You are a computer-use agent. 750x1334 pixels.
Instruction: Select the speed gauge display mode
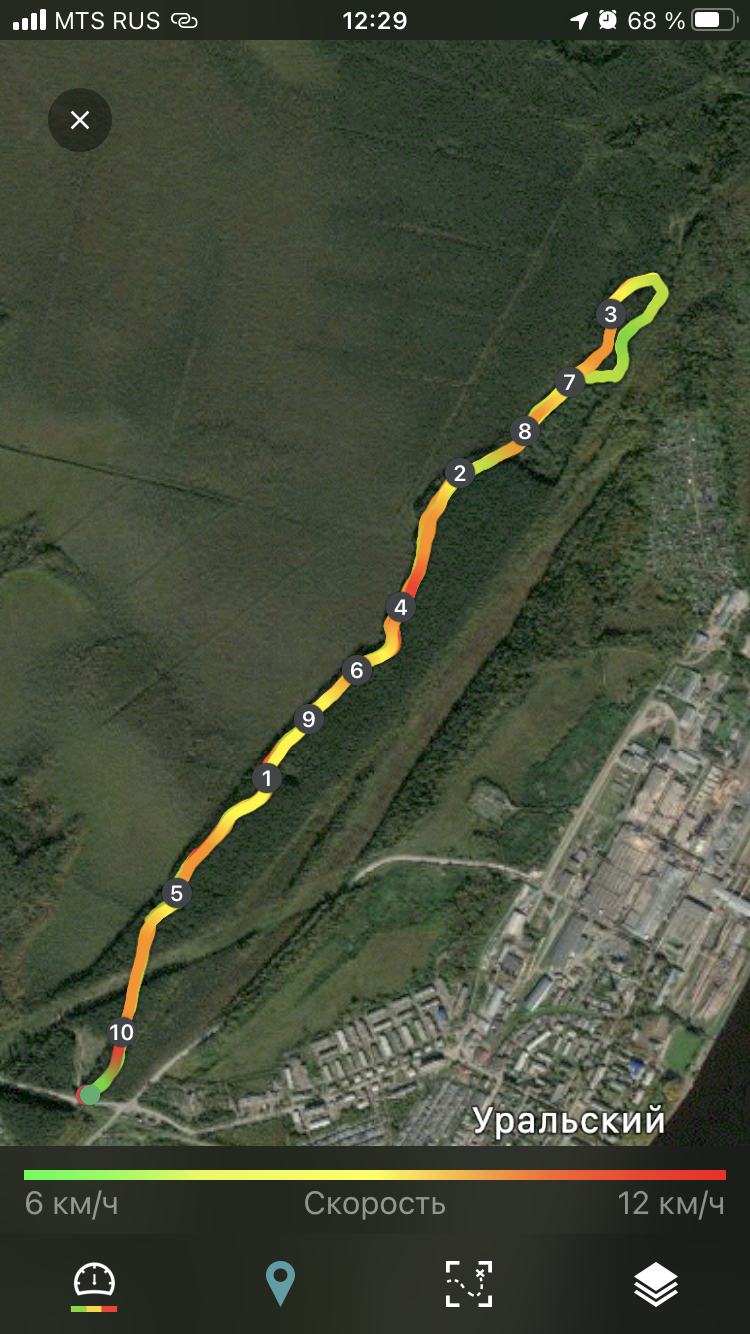click(x=94, y=1283)
